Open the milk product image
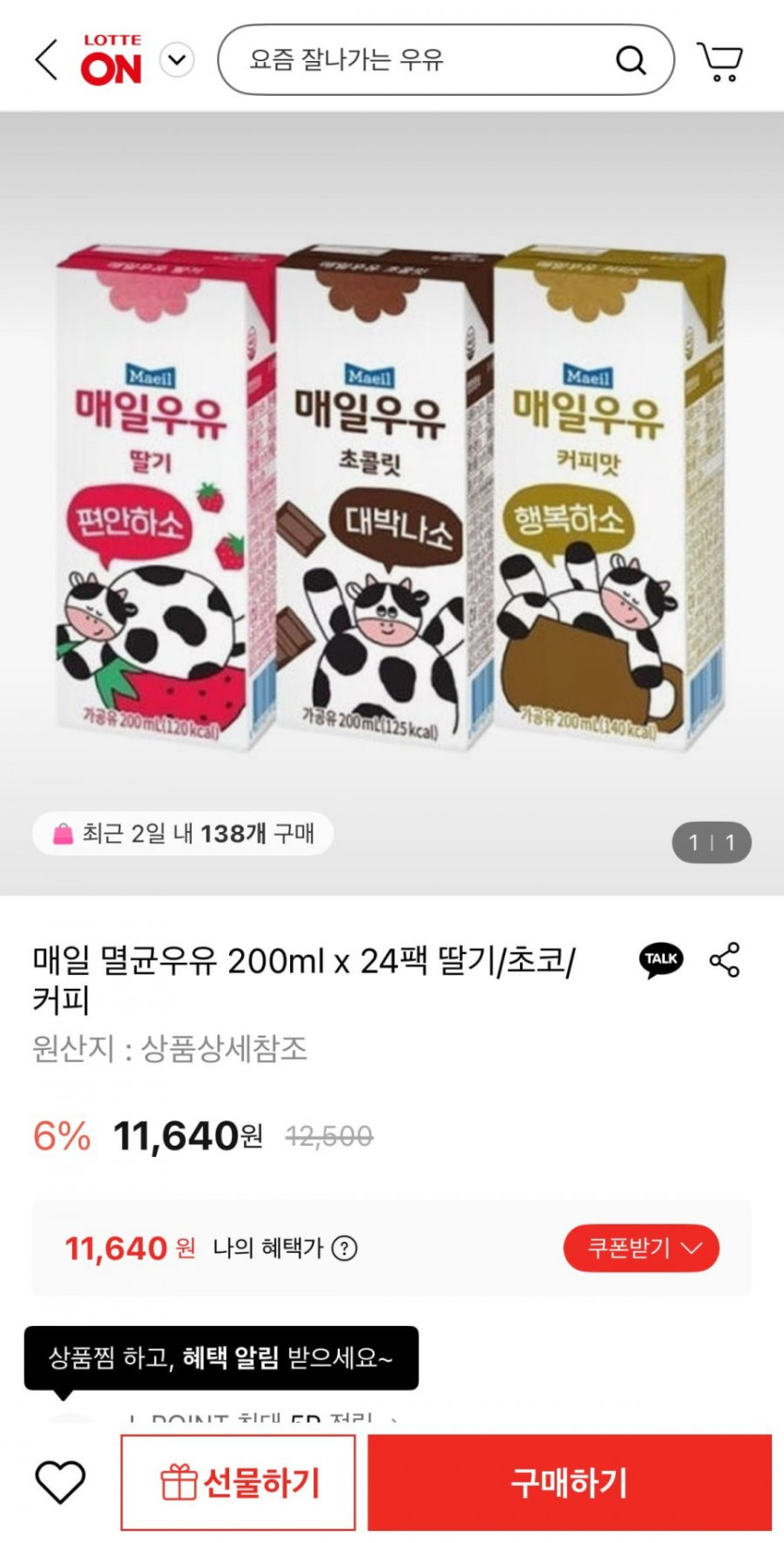Image resolution: width=784 pixels, height=1543 pixels. pyautogui.click(x=392, y=498)
